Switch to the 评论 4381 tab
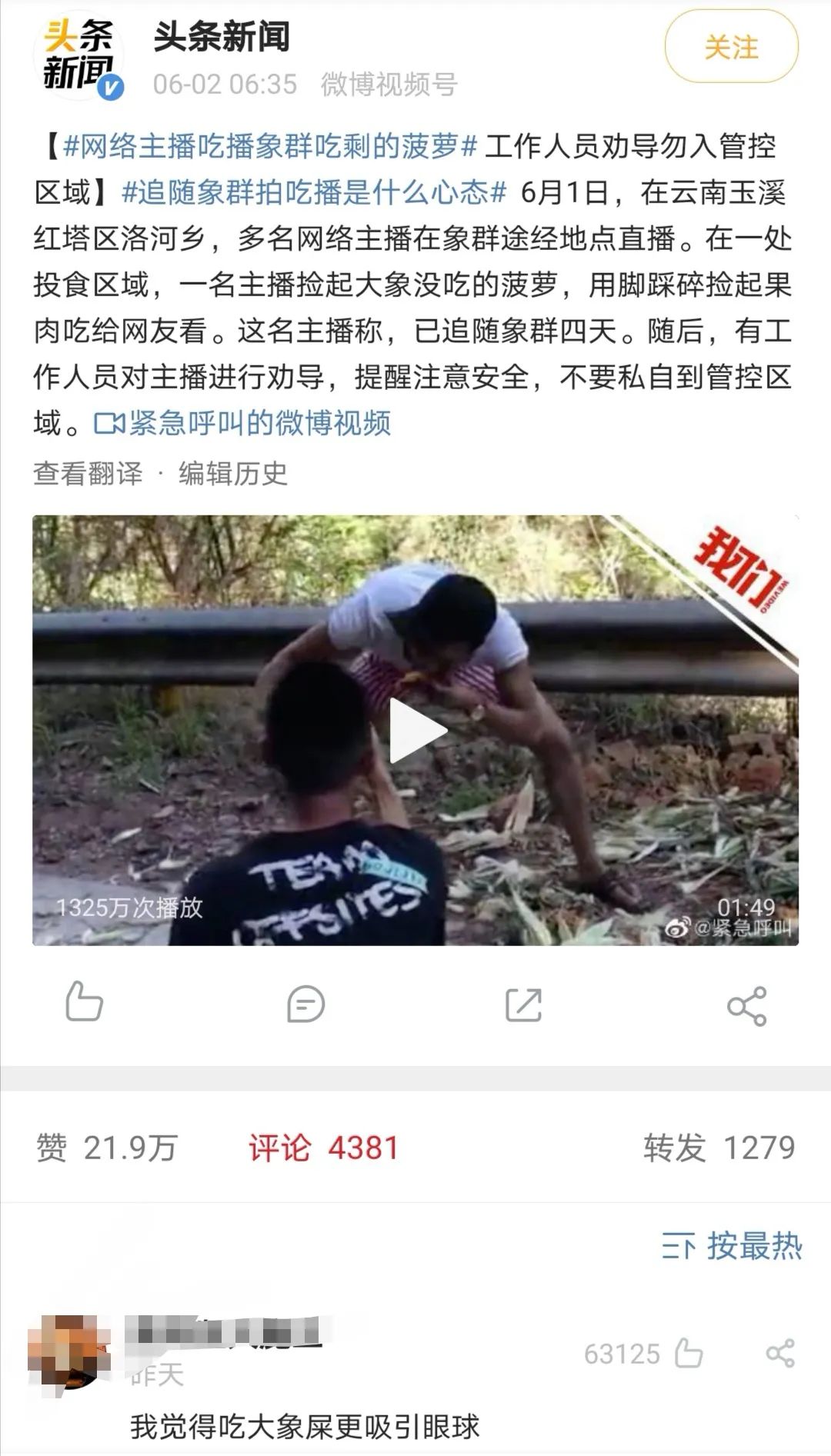The width and height of the screenshot is (831, 1456). pos(323,1148)
